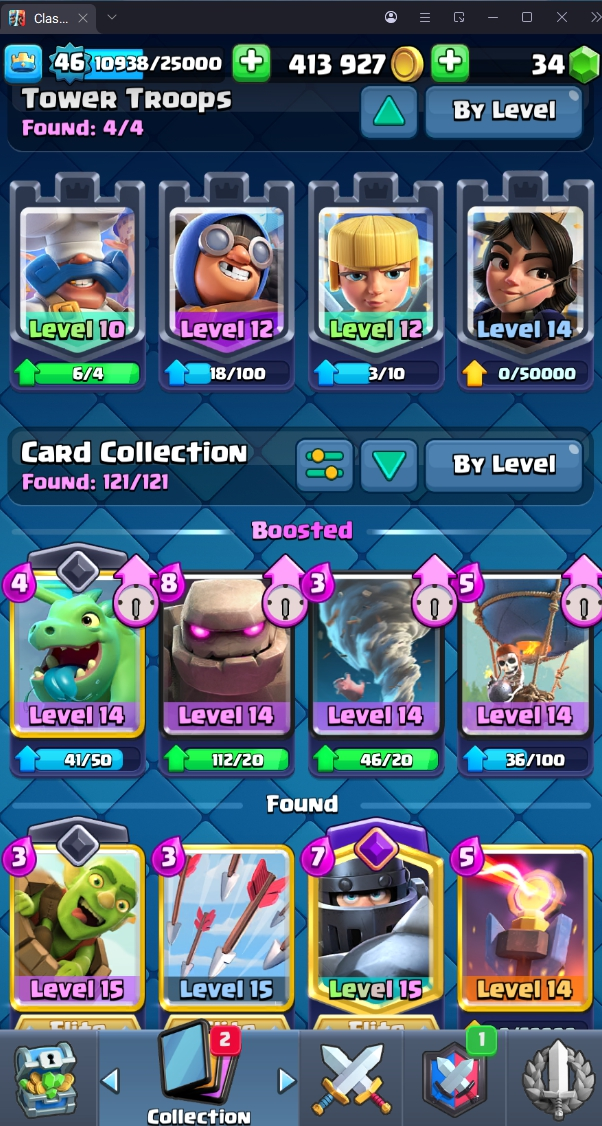Collapse Tower Troops with the up arrow
The height and width of the screenshot is (1126, 602).
click(x=388, y=111)
